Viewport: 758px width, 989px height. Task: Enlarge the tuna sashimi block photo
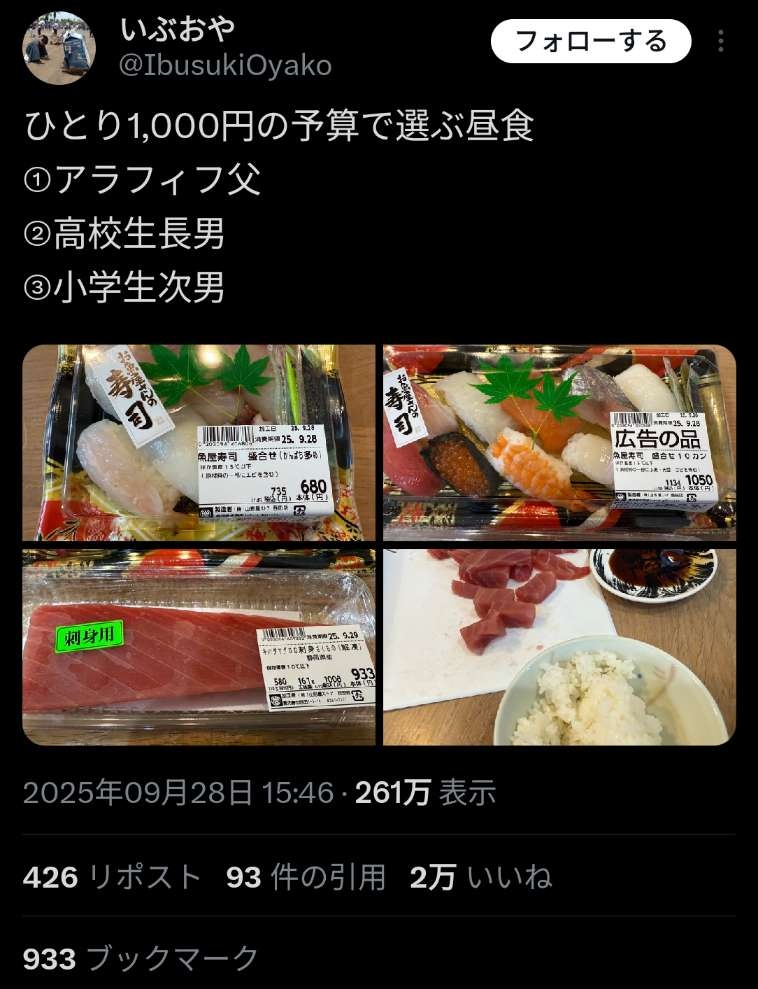click(198, 646)
